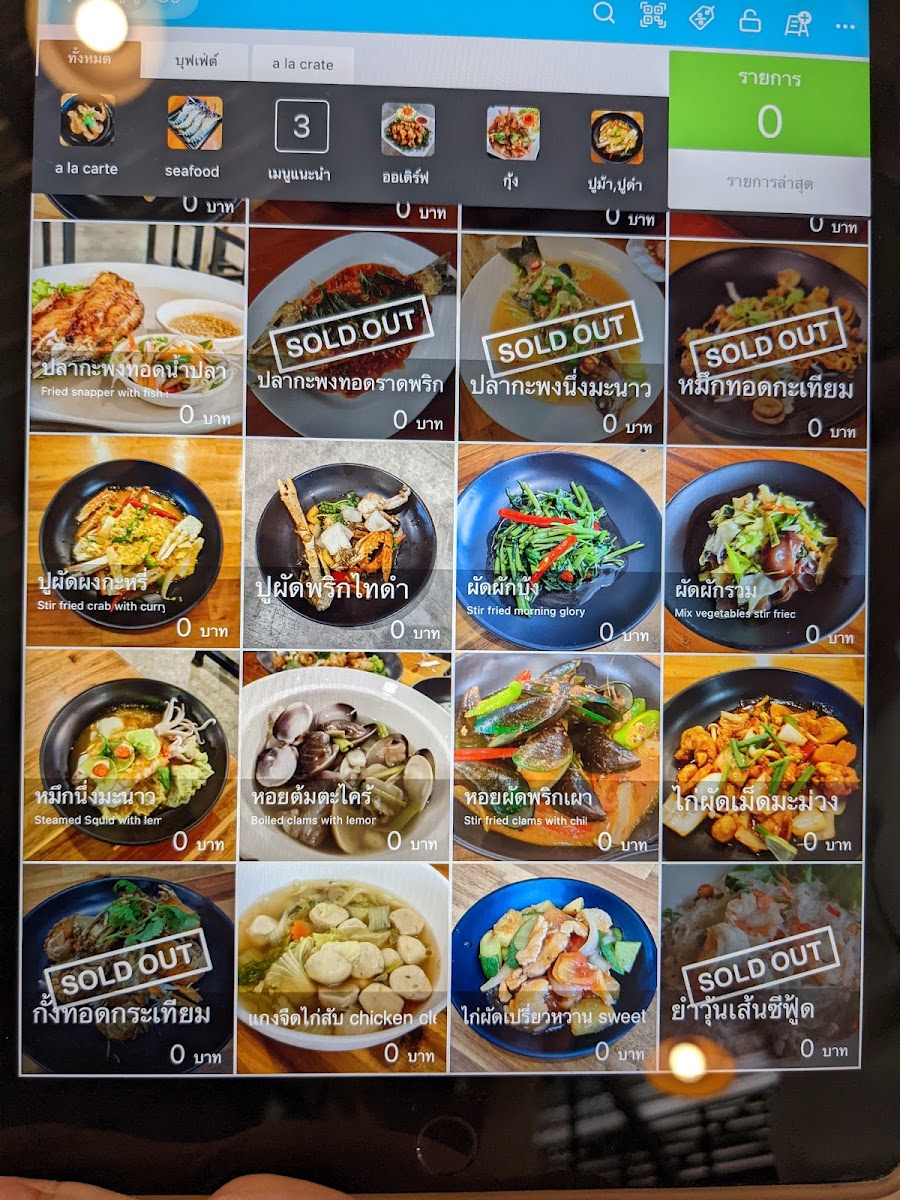This screenshot has width=900, height=1200.
Task: Add Stir fried morning glory
Action: (x=559, y=545)
